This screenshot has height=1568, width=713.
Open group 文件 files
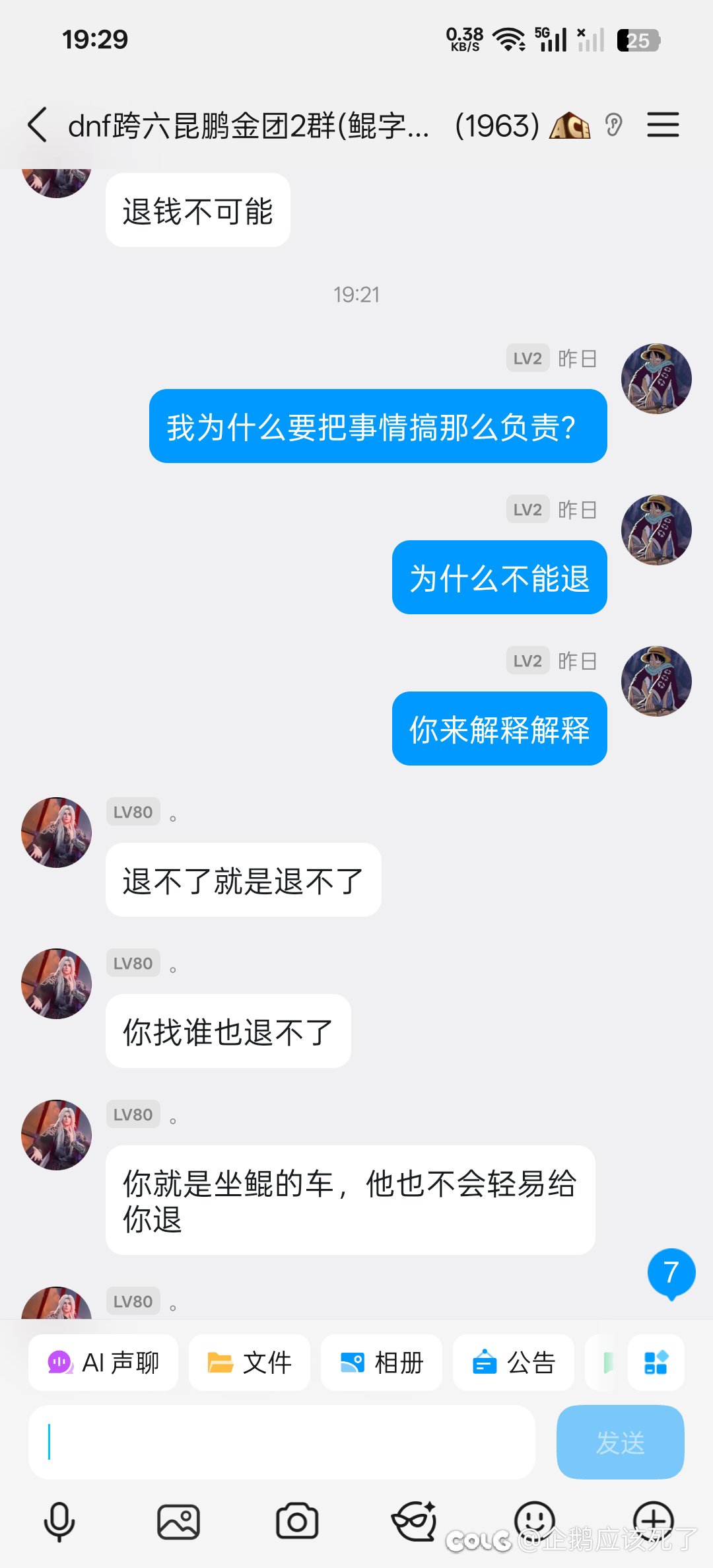250,1363
